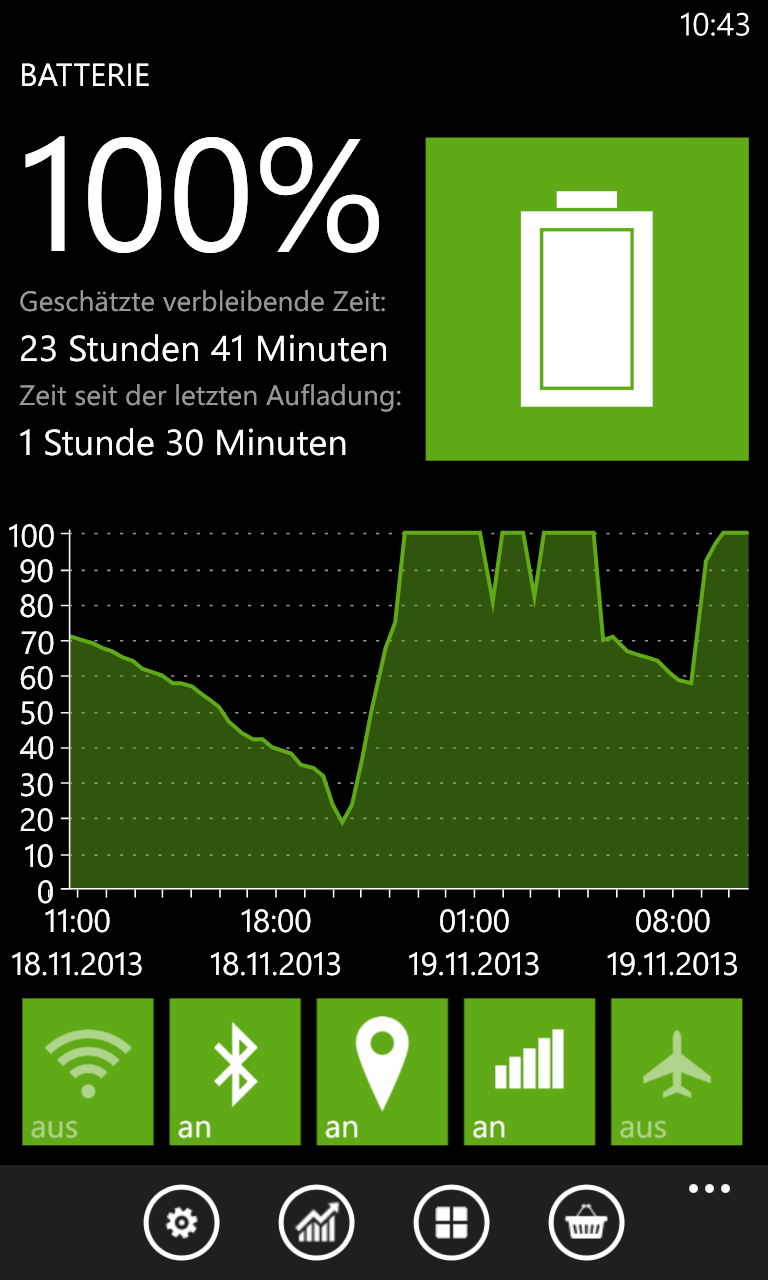The height and width of the screenshot is (1280, 768).
Task: Open the tile grid icon
Action: pyautogui.click(x=451, y=1222)
